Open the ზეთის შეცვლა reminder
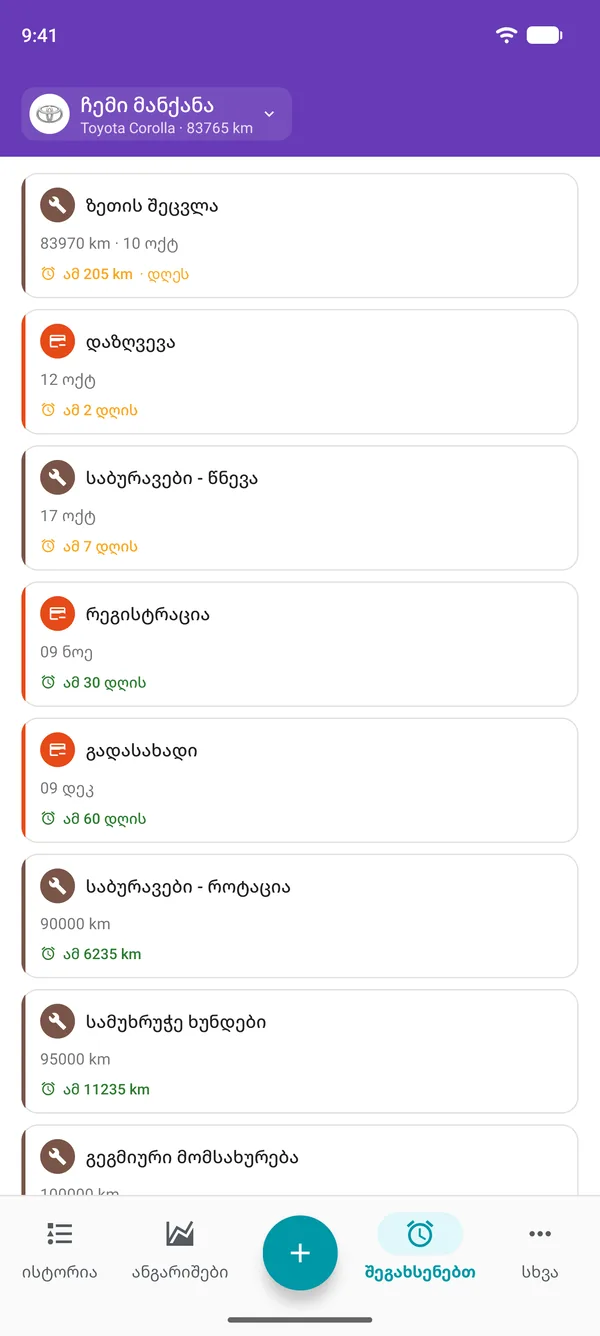The width and height of the screenshot is (600, 1336). 300,236
